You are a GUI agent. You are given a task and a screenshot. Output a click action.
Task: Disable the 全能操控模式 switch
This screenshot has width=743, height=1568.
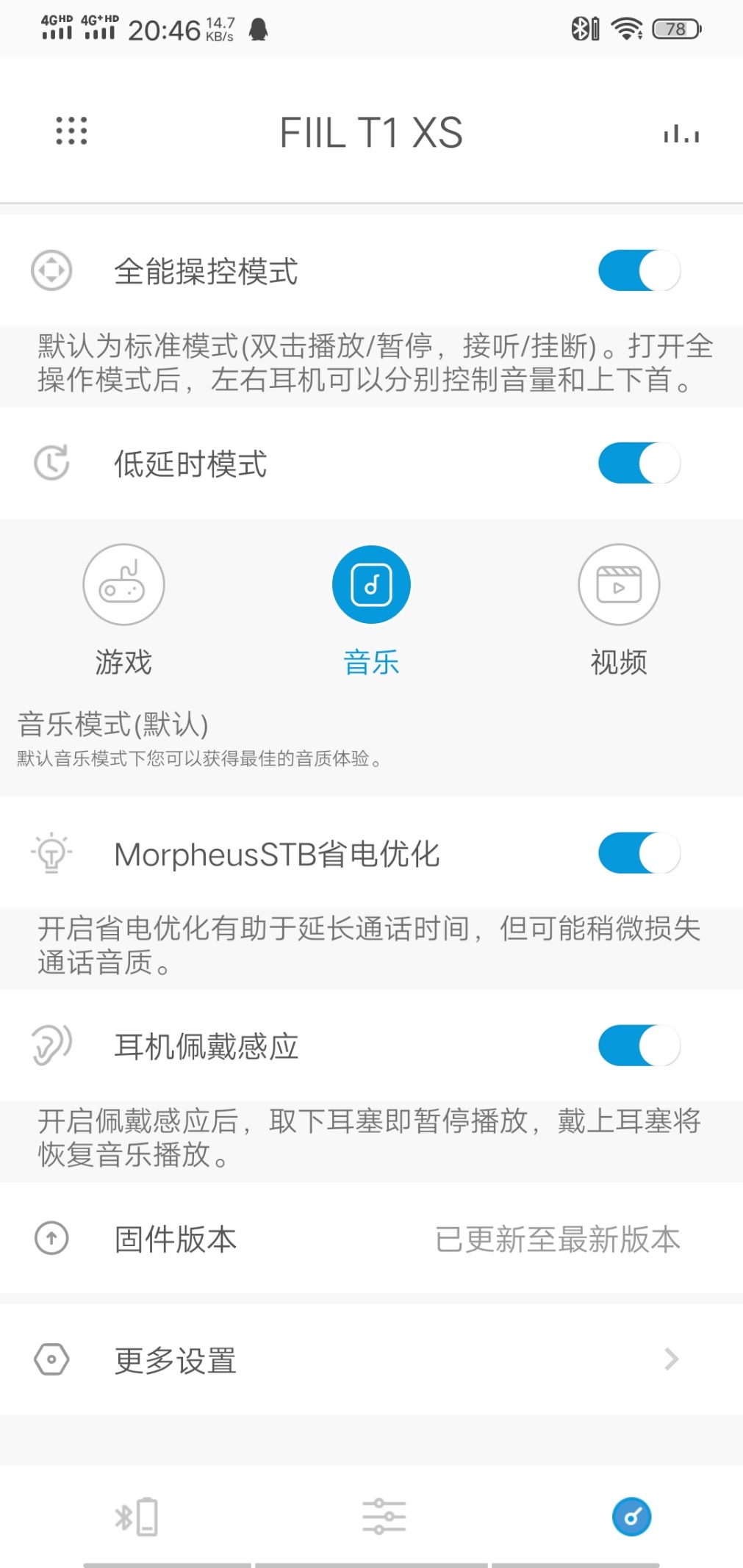[x=639, y=270]
